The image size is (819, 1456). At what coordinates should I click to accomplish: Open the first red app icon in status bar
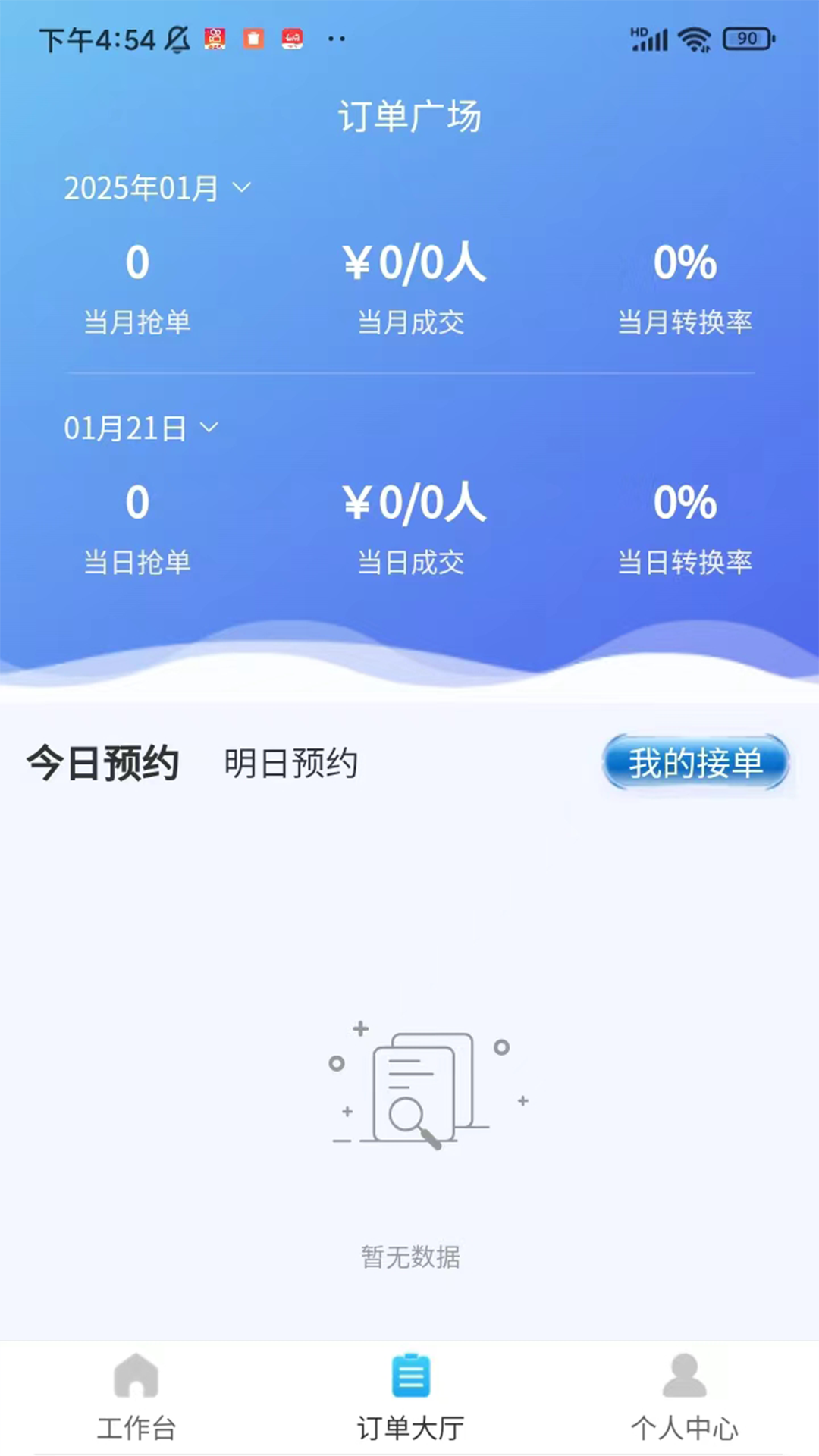coord(213,38)
